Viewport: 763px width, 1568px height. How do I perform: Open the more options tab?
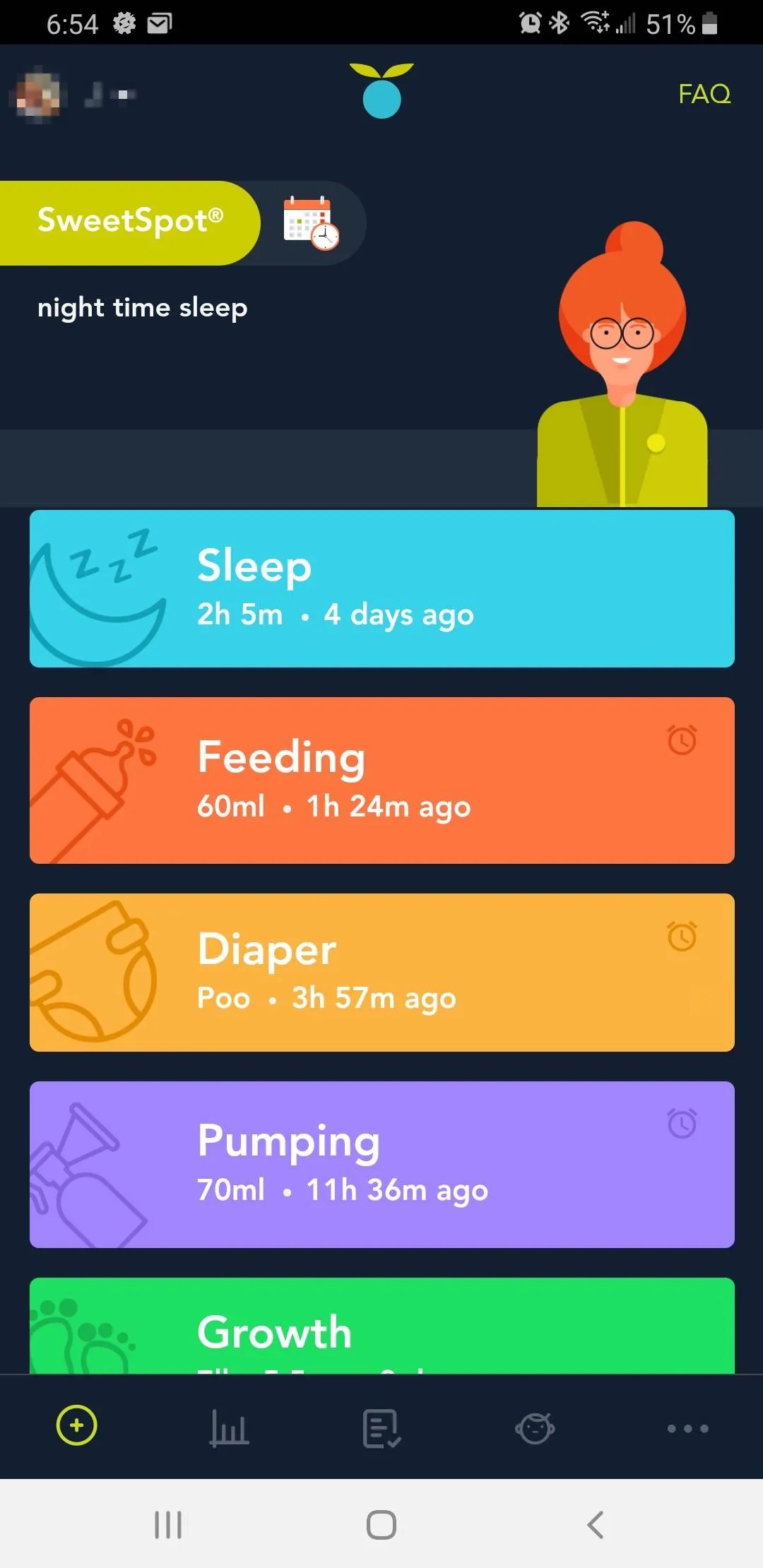tap(687, 1427)
